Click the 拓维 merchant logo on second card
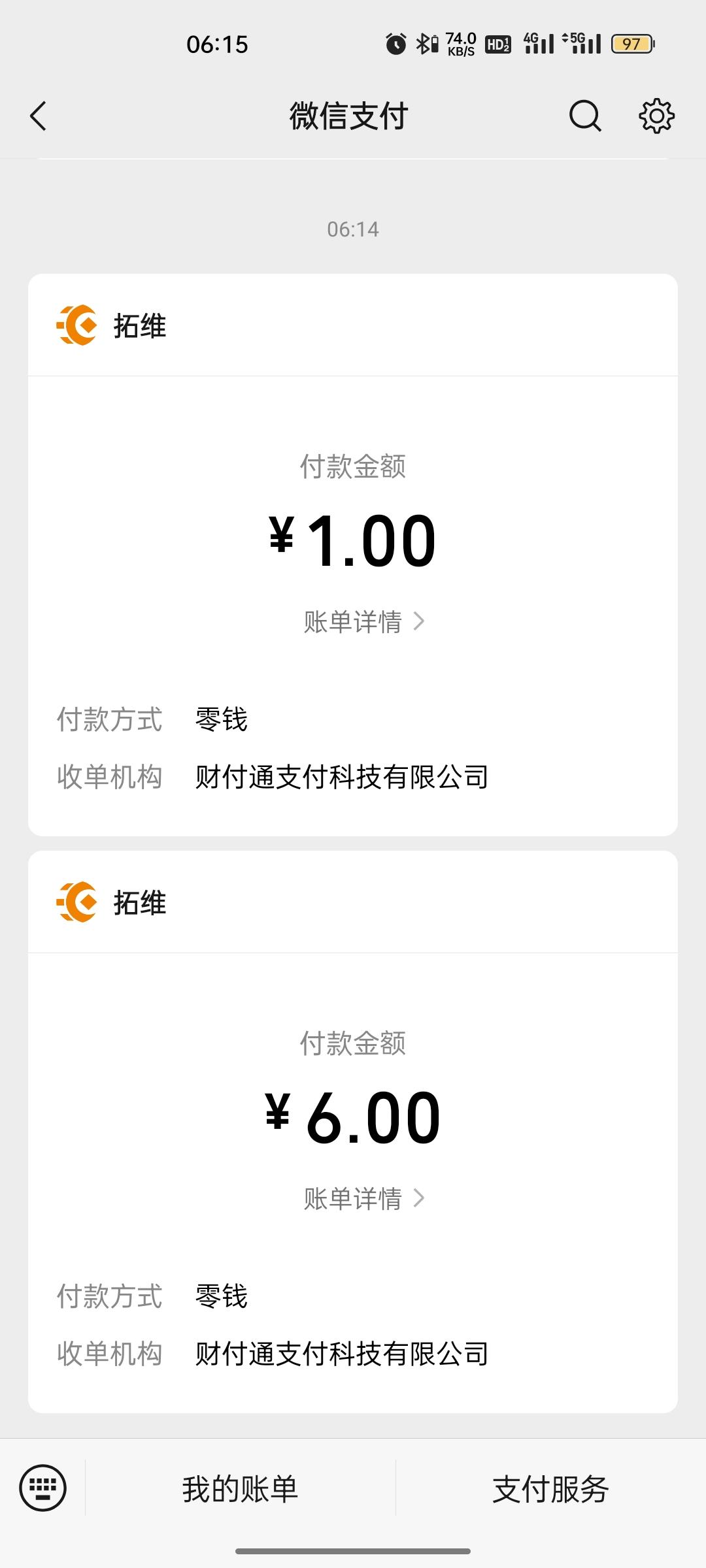Image resolution: width=706 pixels, height=1568 pixels. [78, 904]
